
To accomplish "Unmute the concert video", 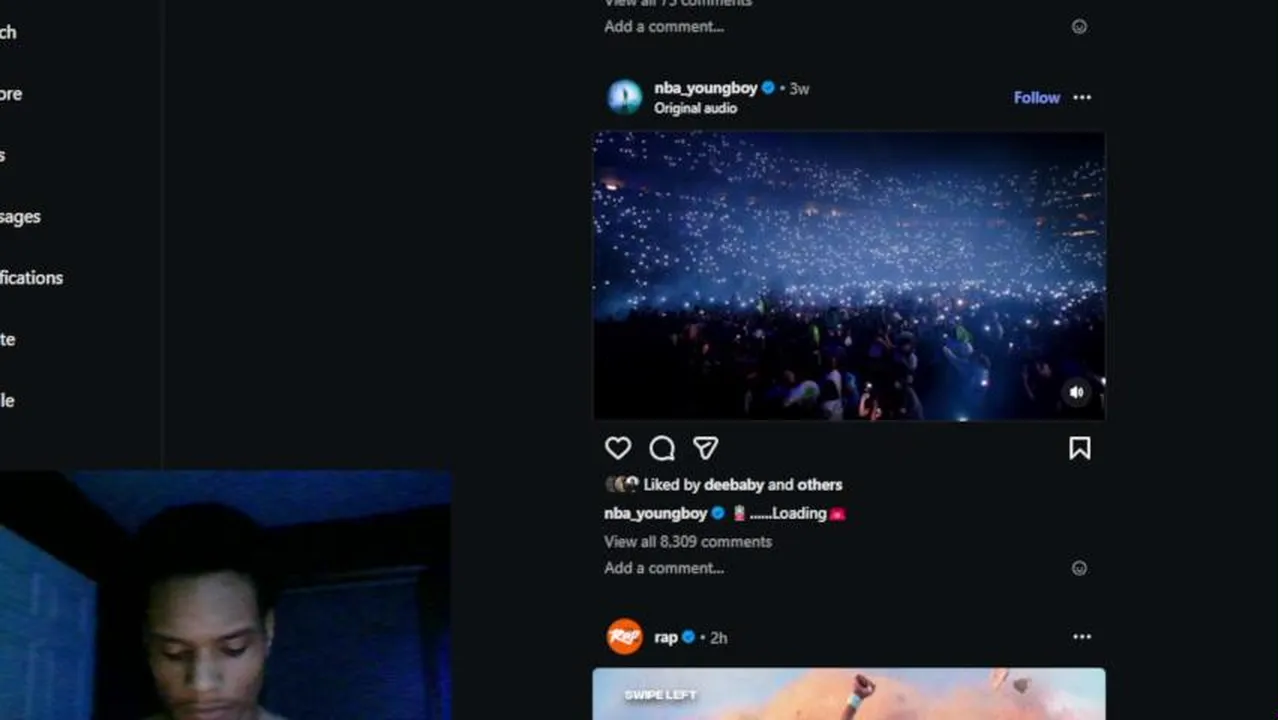I will [x=1076, y=393].
